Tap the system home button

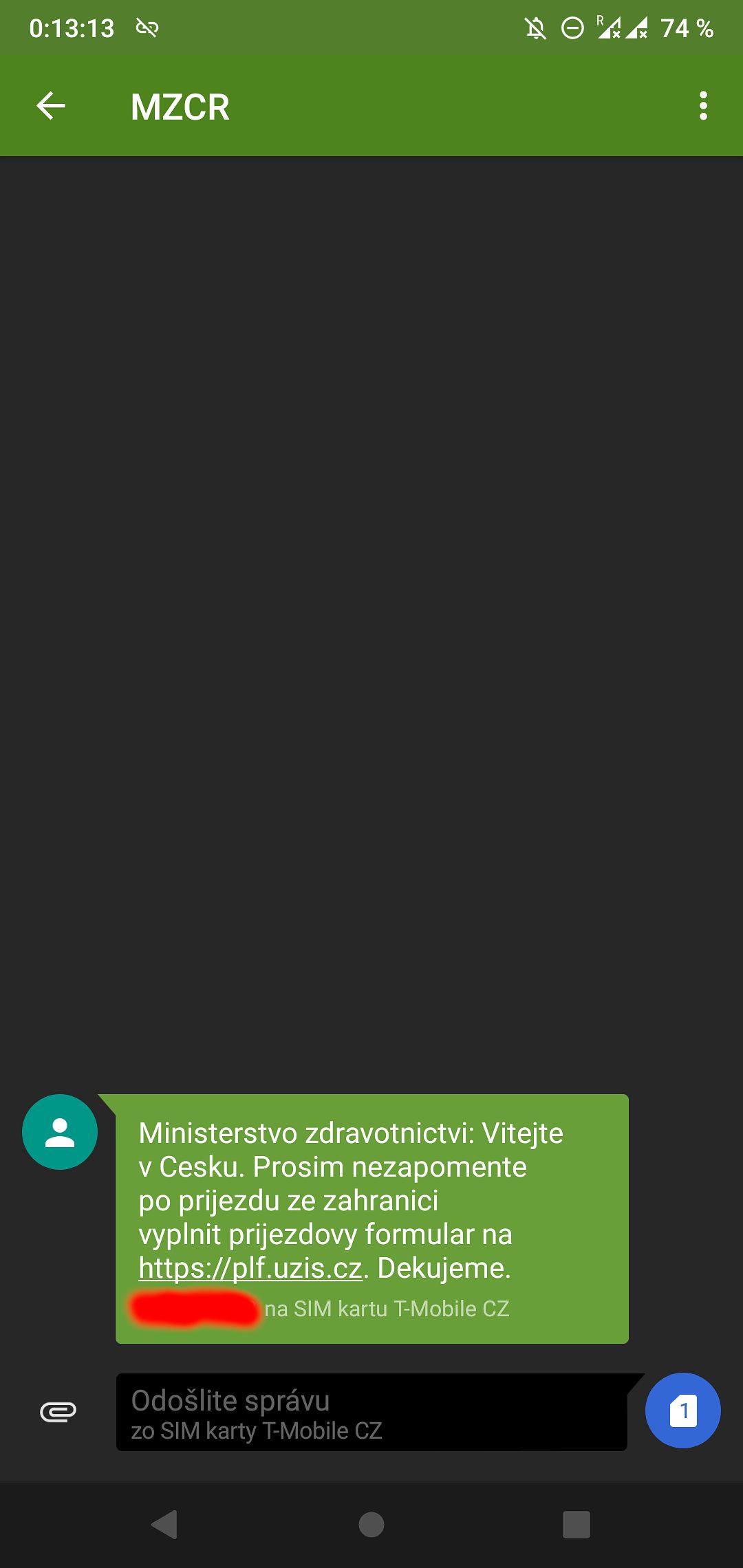[371, 1525]
